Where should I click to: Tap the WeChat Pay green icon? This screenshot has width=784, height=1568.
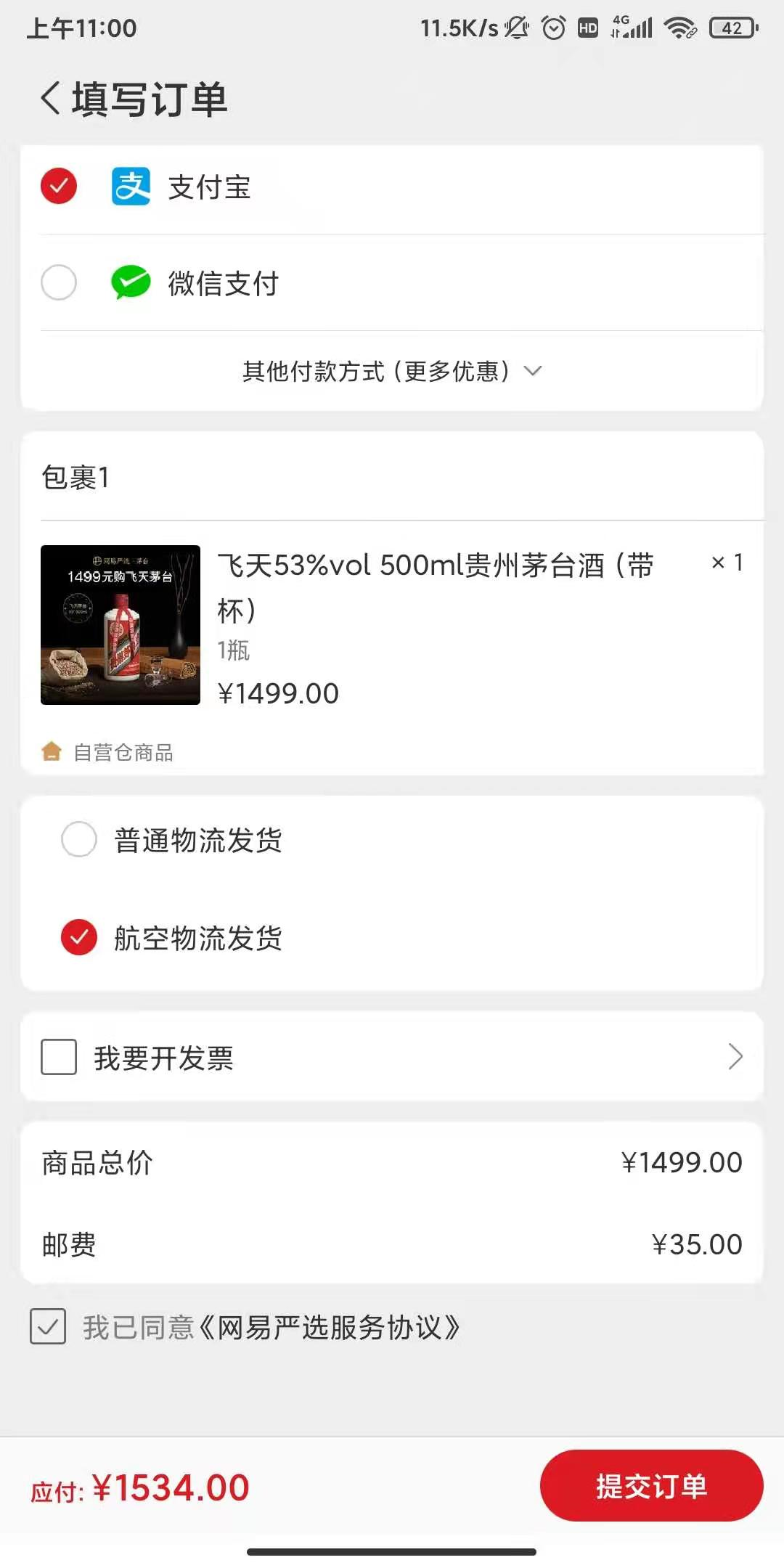(x=129, y=283)
